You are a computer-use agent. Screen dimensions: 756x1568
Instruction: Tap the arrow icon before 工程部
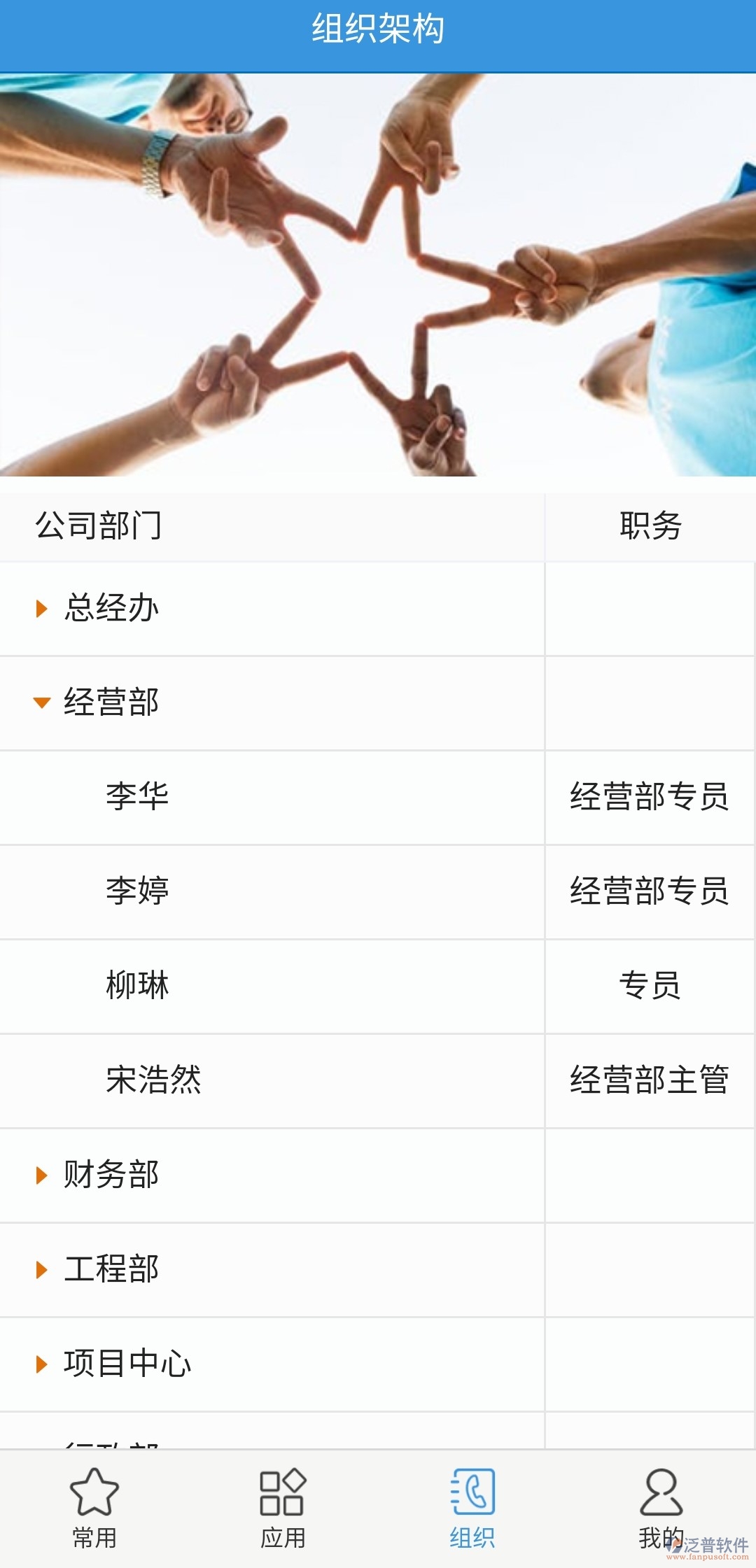43,1271
